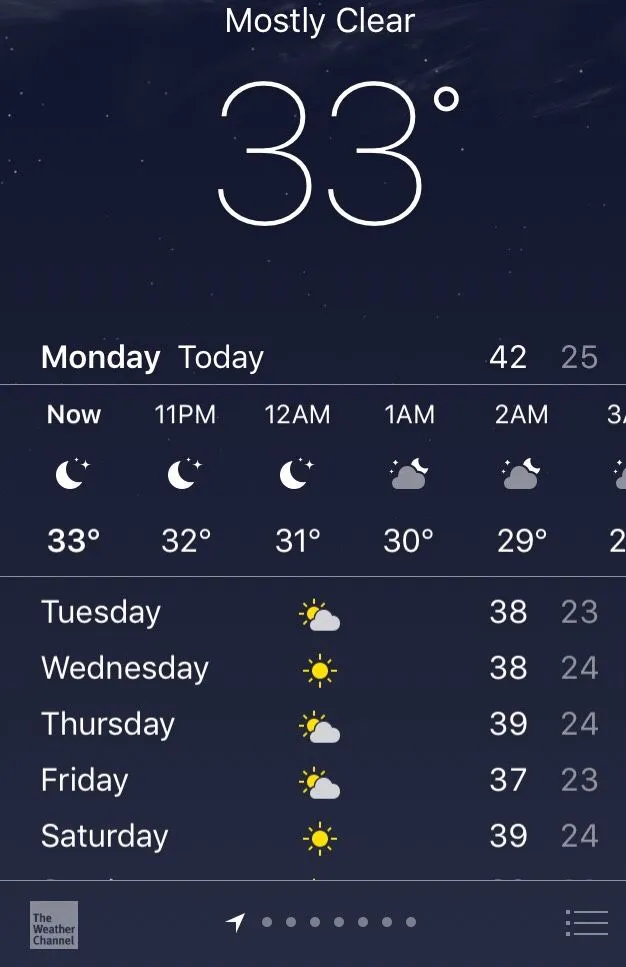Tap the page indicator dots
This screenshot has width=626, height=967.
pos(338,922)
